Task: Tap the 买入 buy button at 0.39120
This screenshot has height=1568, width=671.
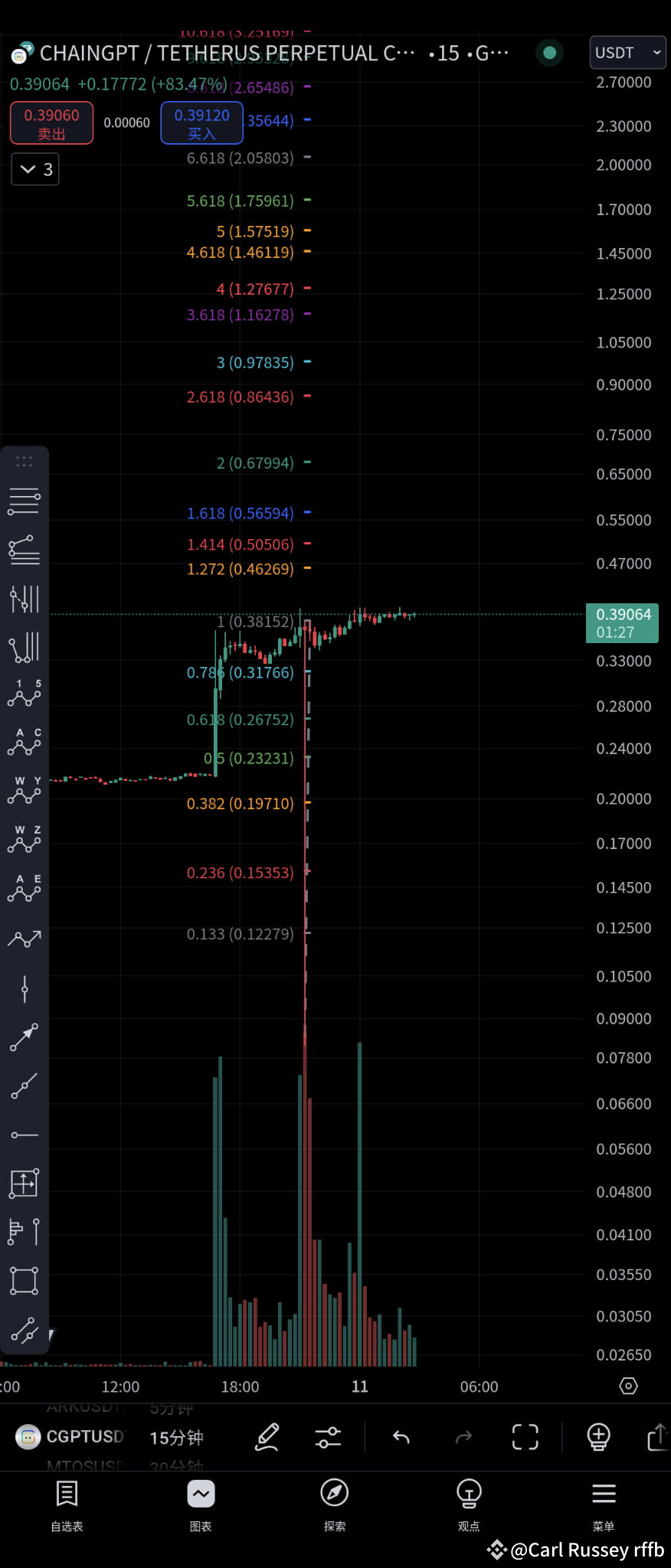Action: (201, 122)
